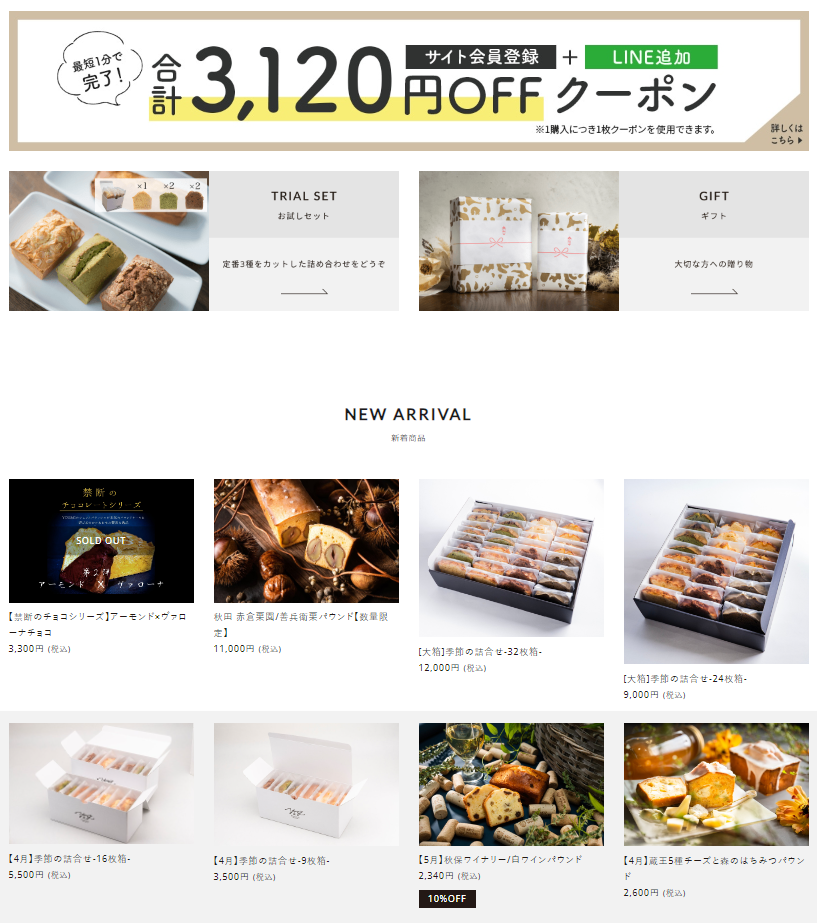View the sold-out アーモンド×ヴァローナチョコ product
Viewport: 817px width, 923px height.
pyautogui.click(x=101, y=541)
